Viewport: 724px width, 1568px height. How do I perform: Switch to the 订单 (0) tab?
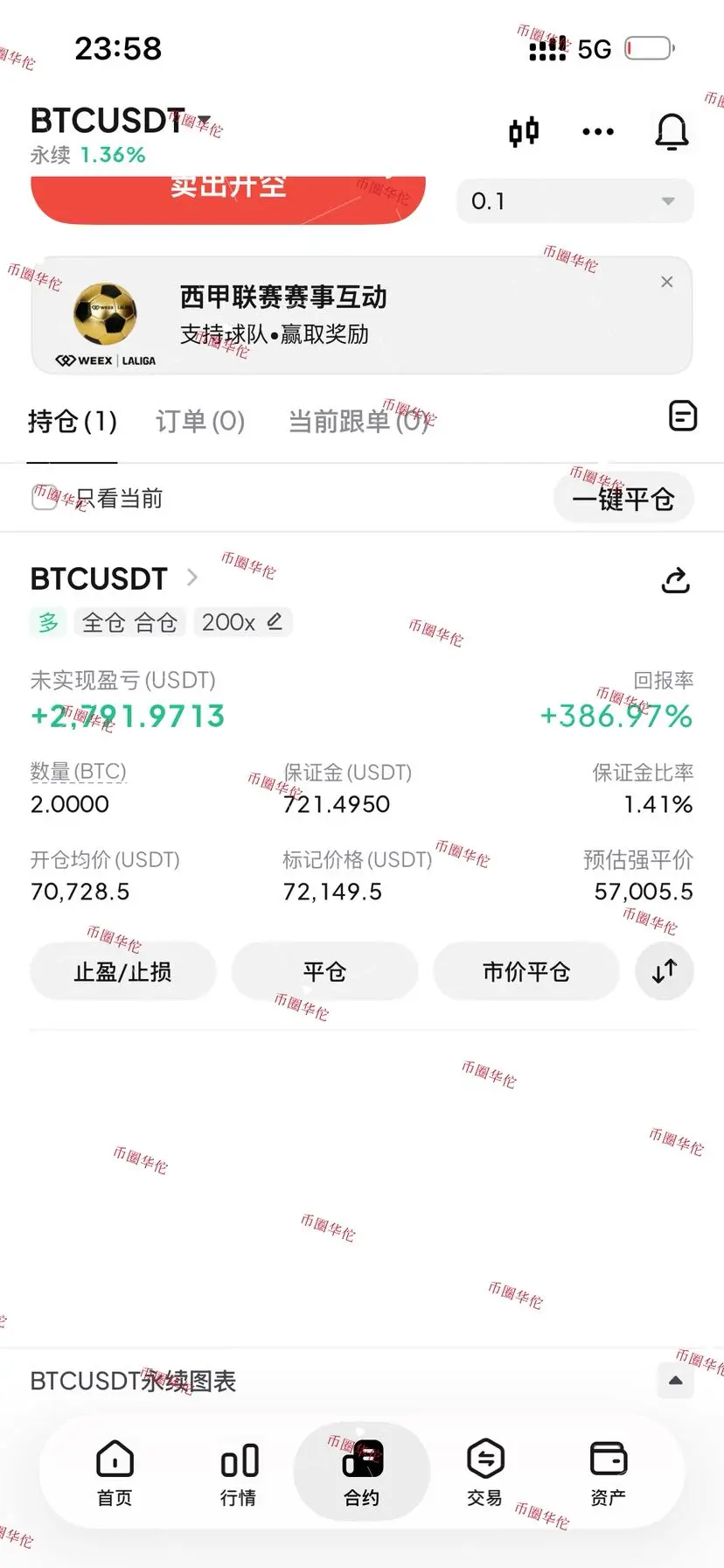pos(200,422)
